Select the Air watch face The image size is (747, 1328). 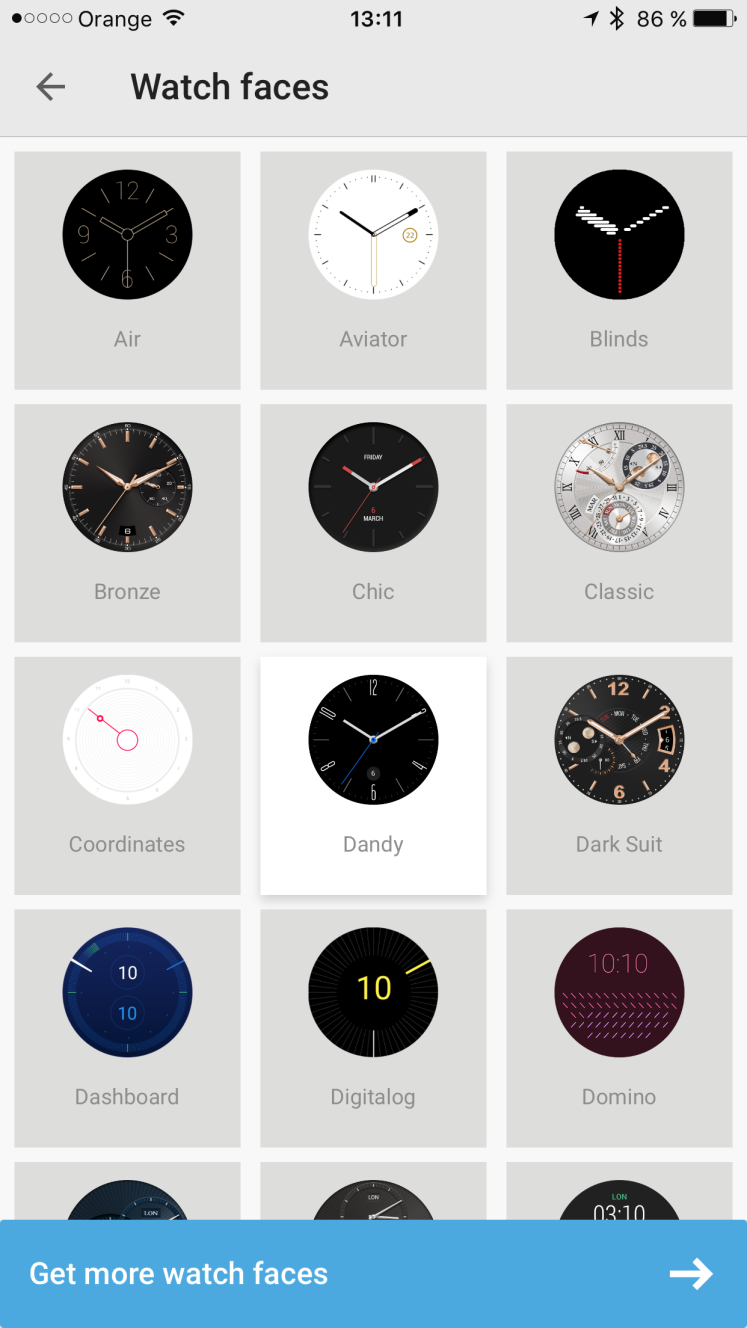click(127, 270)
